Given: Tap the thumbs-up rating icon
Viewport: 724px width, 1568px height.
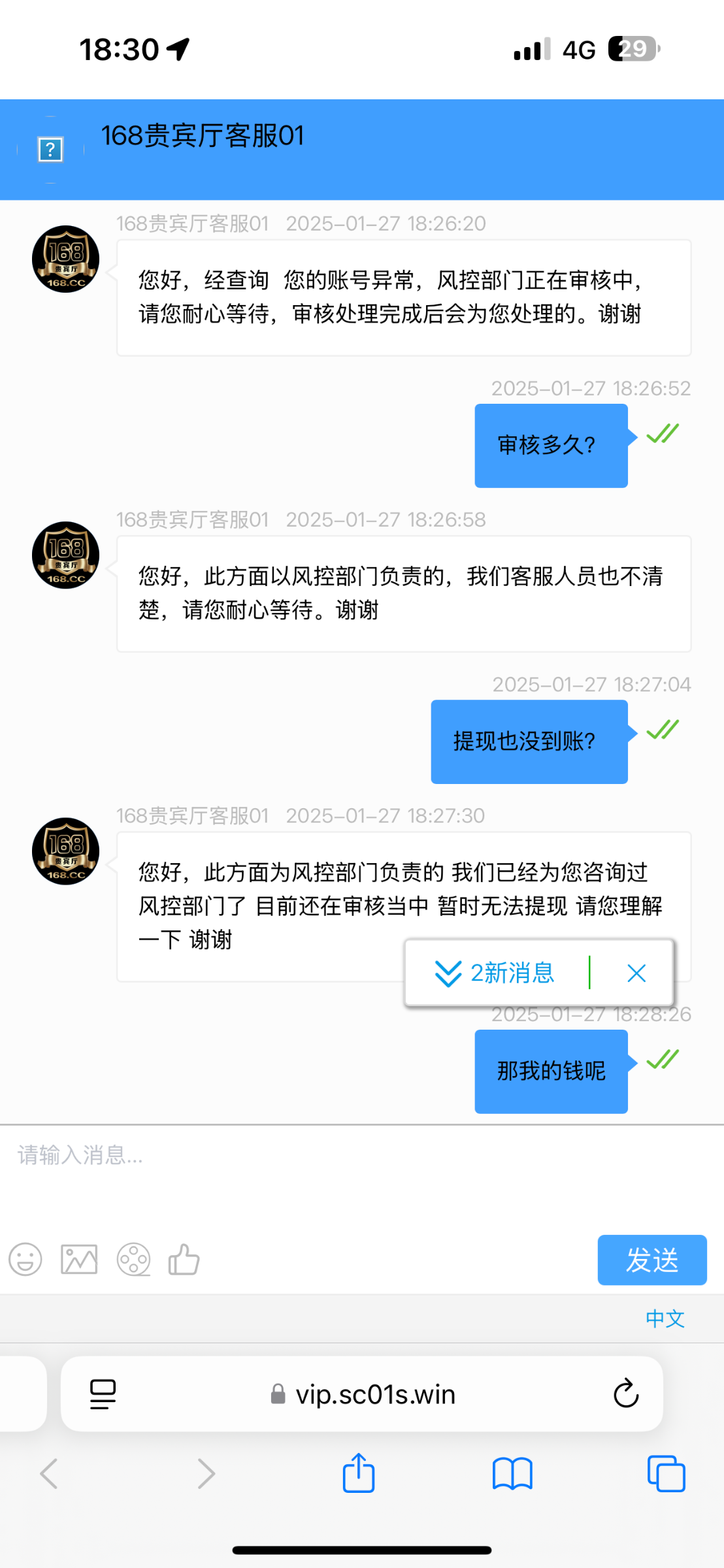Looking at the screenshot, I should [x=184, y=1259].
